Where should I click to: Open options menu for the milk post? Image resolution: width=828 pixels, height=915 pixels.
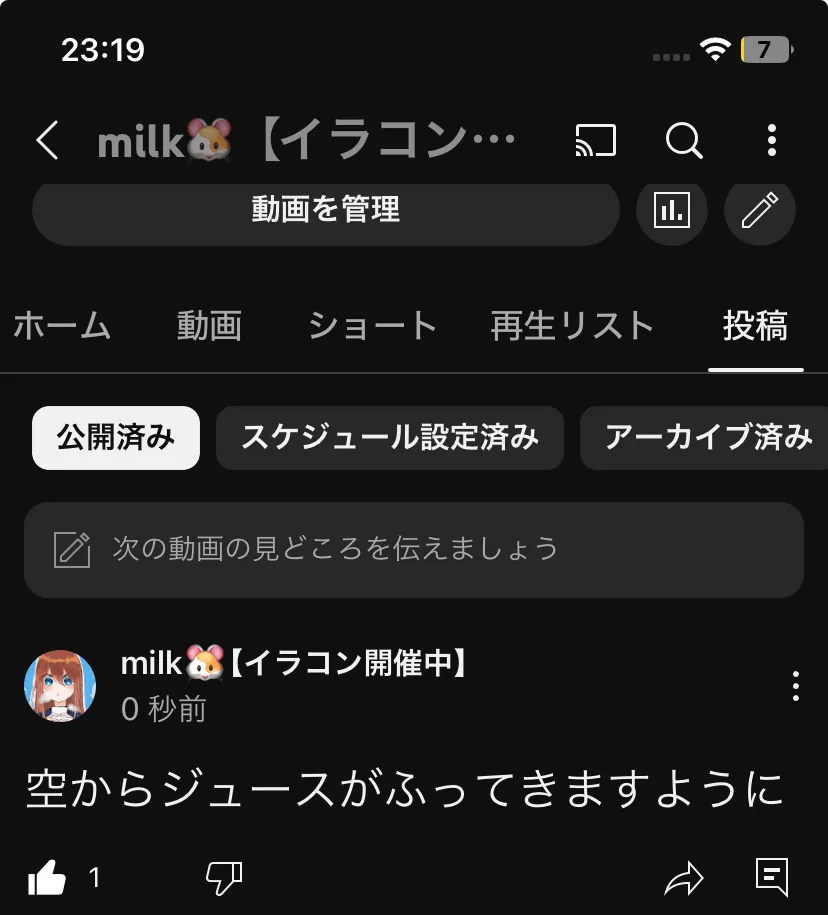[795, 686]
